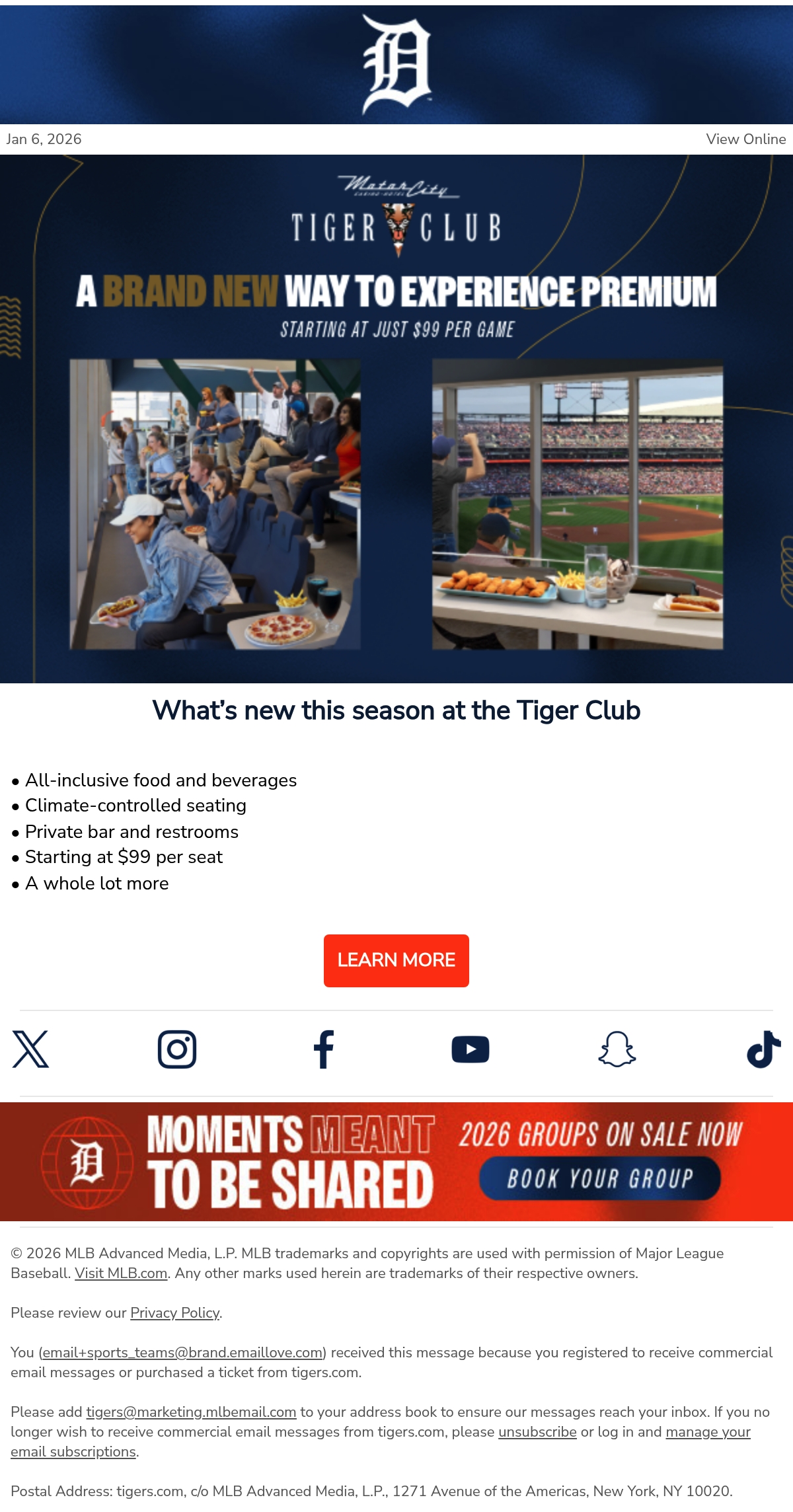Screen dimensions: 793x1512
Task: Visit the Tigers Instagram icon
Action: coord(177,1049)
